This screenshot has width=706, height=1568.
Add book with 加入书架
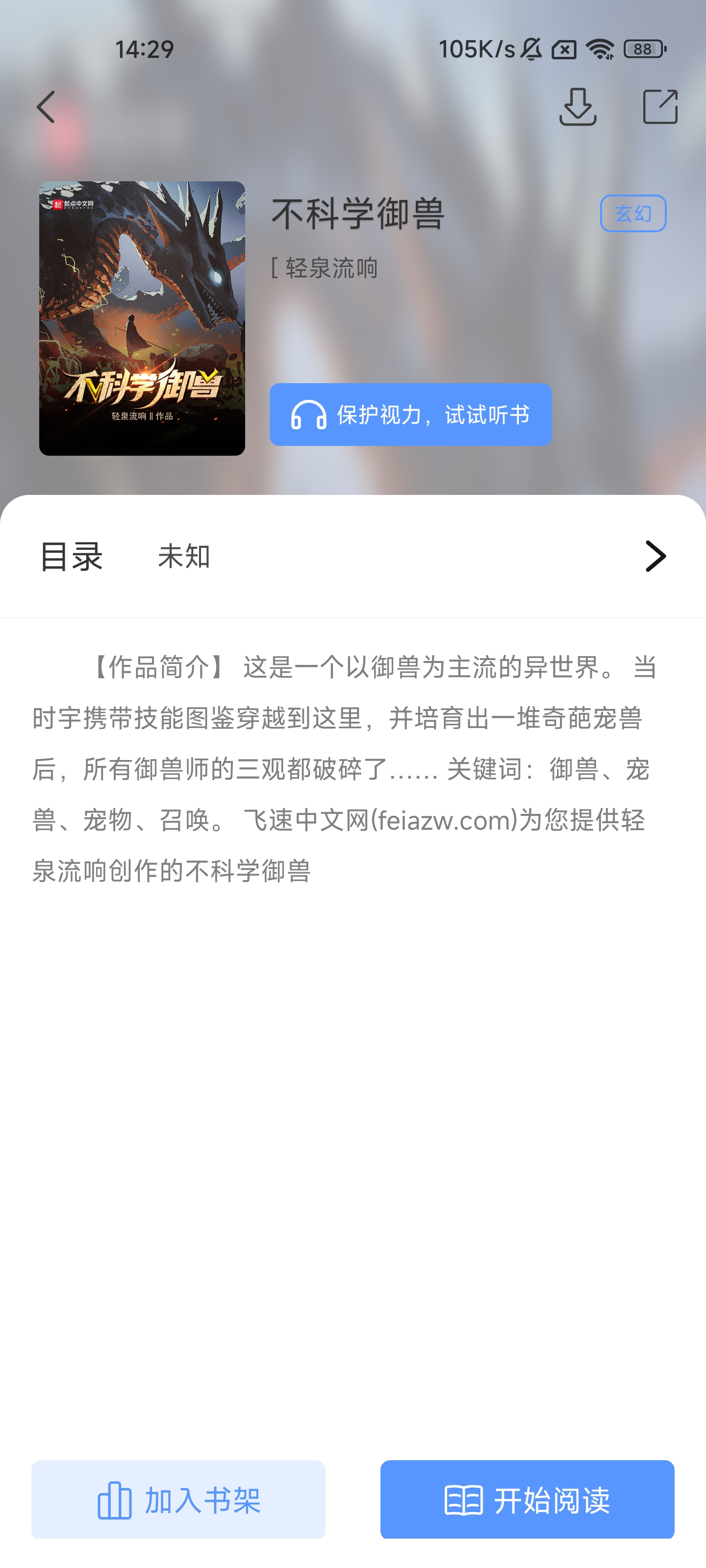coord(178,1498)
